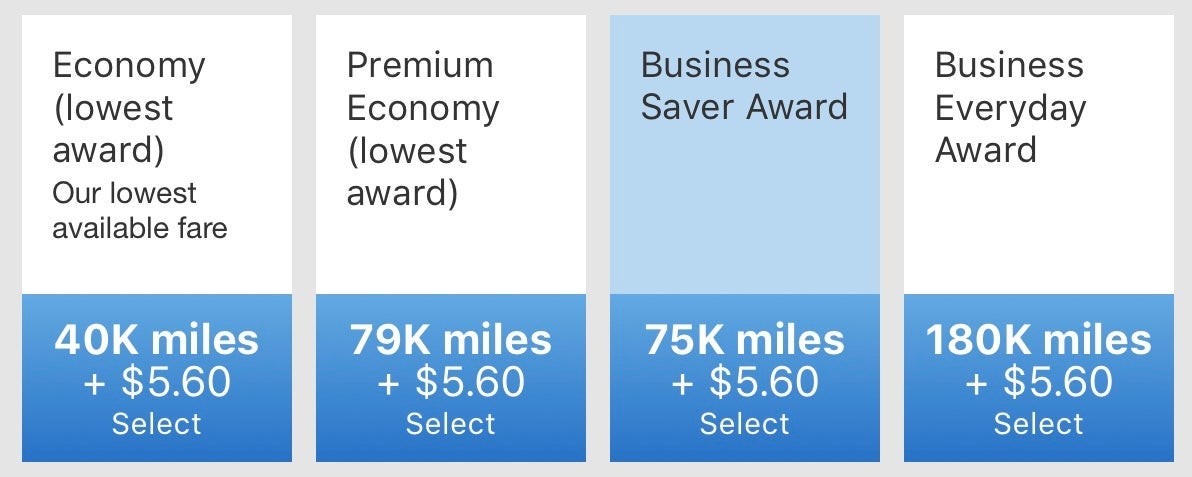The width and height of the screenshot is (1192, 477).
Task: Select the 40K miles Economy award
Action: click(x=157, y=423)
